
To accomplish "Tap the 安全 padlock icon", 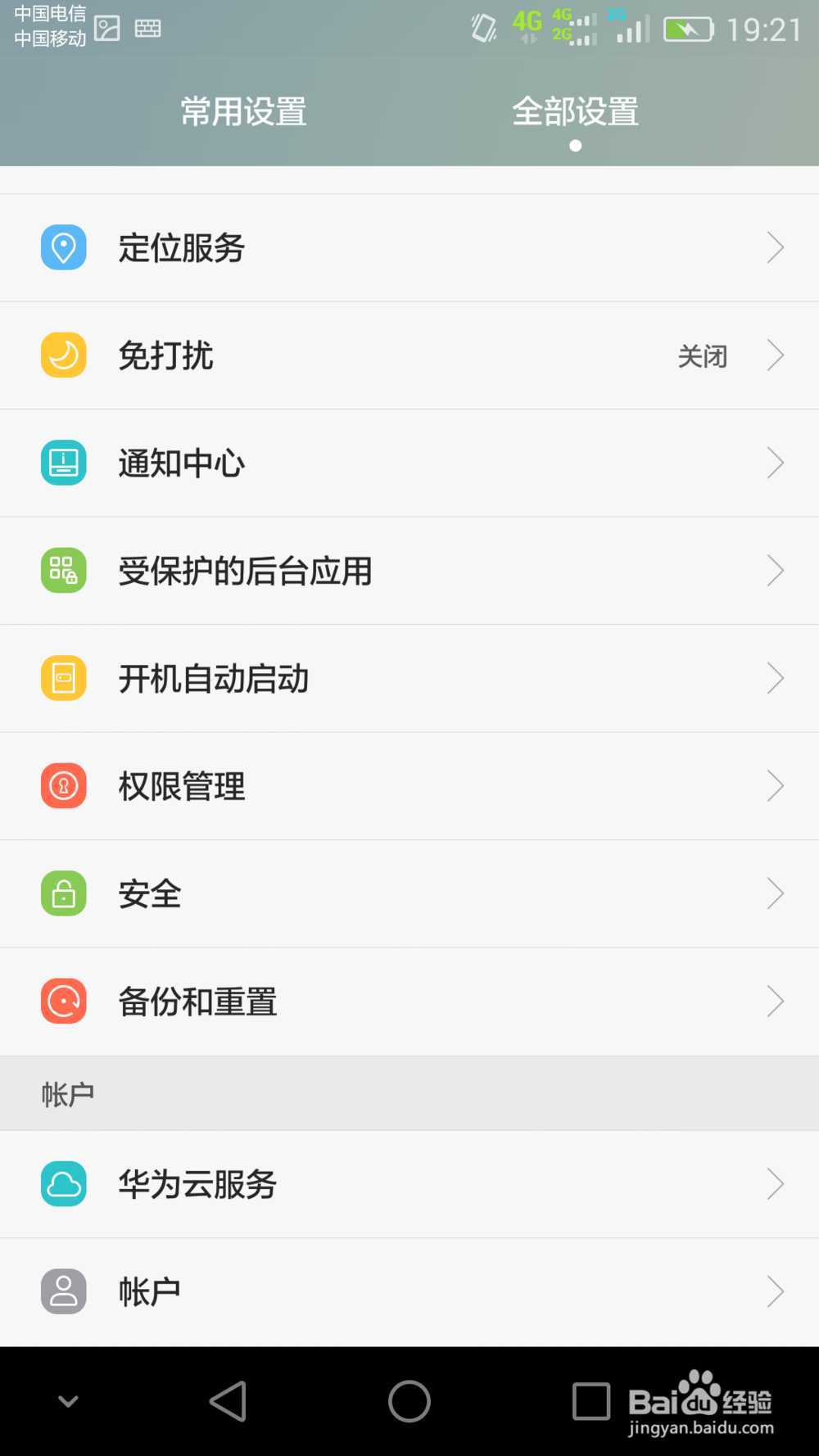I will [x=63, y=893].
